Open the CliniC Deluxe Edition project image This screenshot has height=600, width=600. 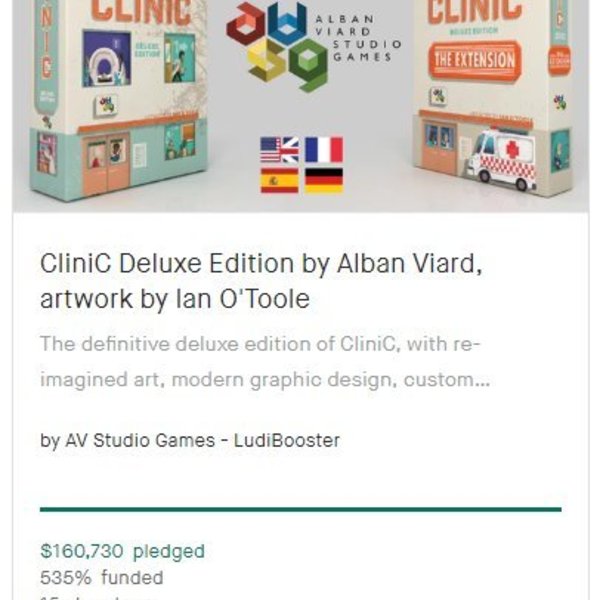coord(300,105)
